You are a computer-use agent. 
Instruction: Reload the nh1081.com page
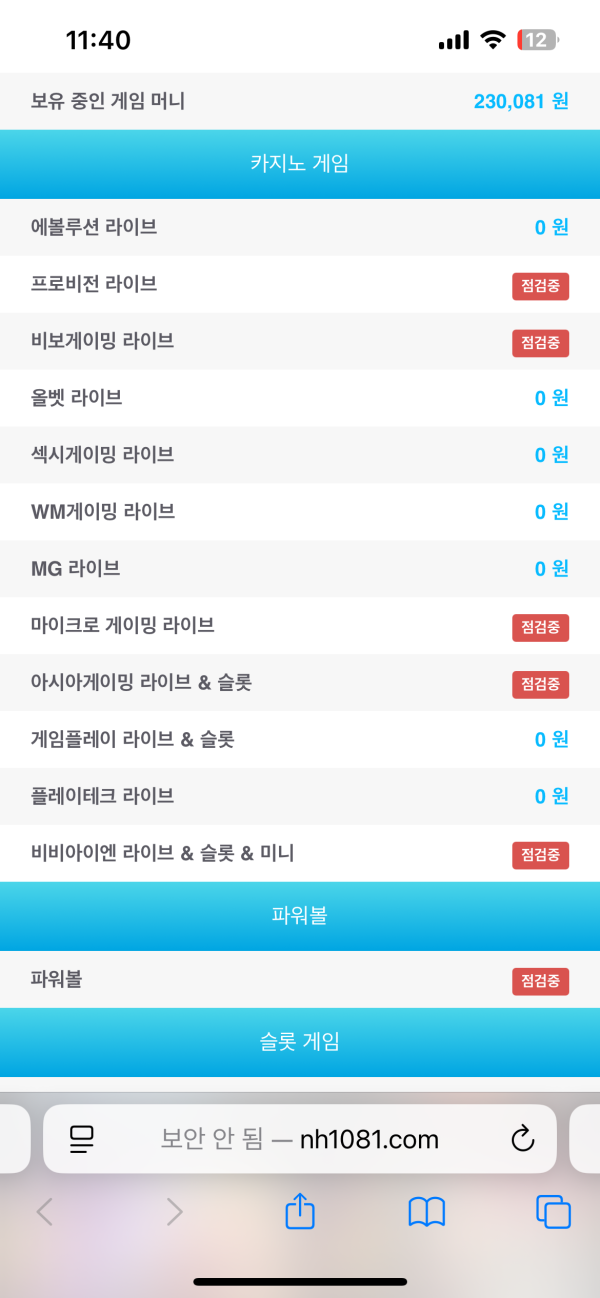[x=522, y=1138]
